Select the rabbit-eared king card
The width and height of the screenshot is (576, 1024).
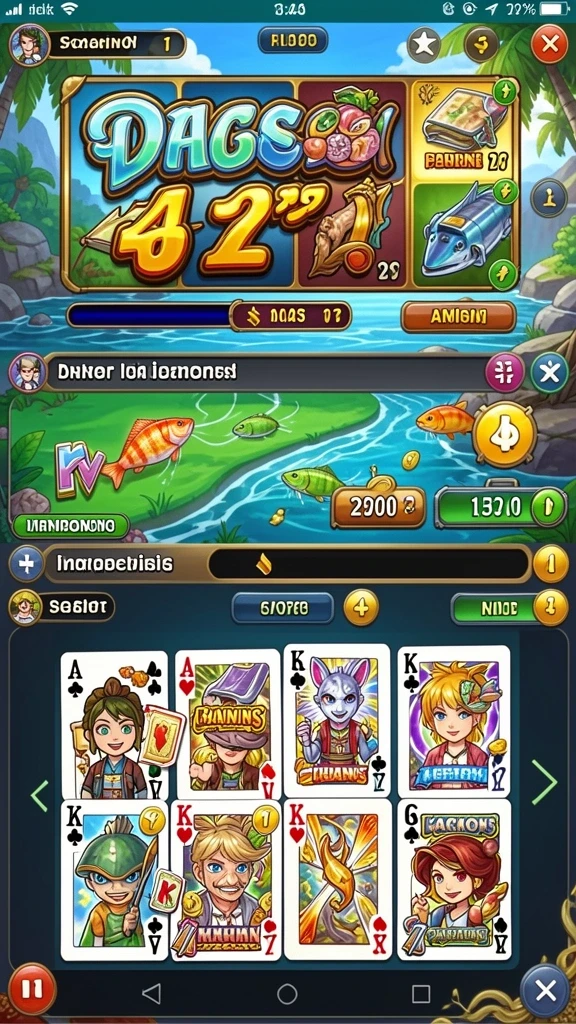[337, 721]
